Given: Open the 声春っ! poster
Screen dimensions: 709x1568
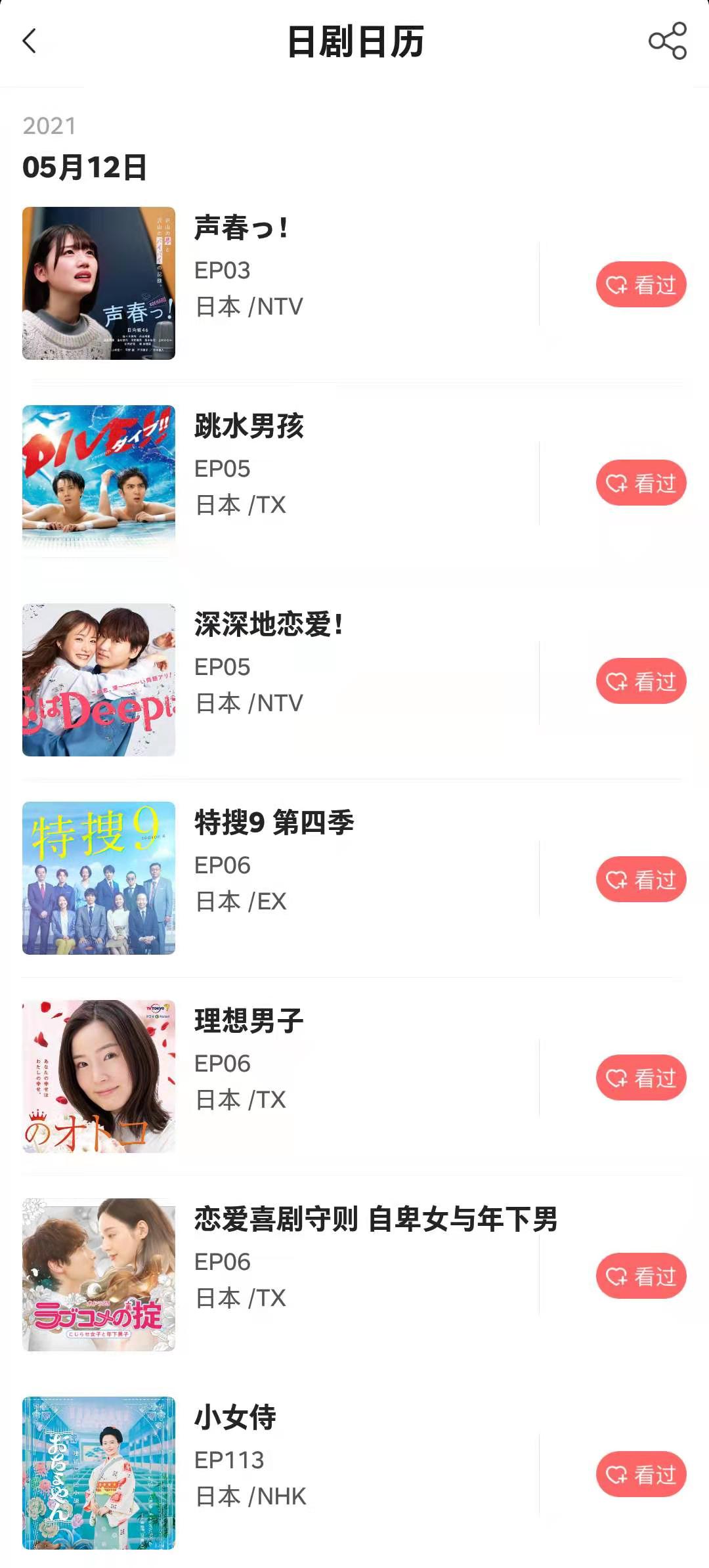Looking at the screenshot, I should click(98, 284).
